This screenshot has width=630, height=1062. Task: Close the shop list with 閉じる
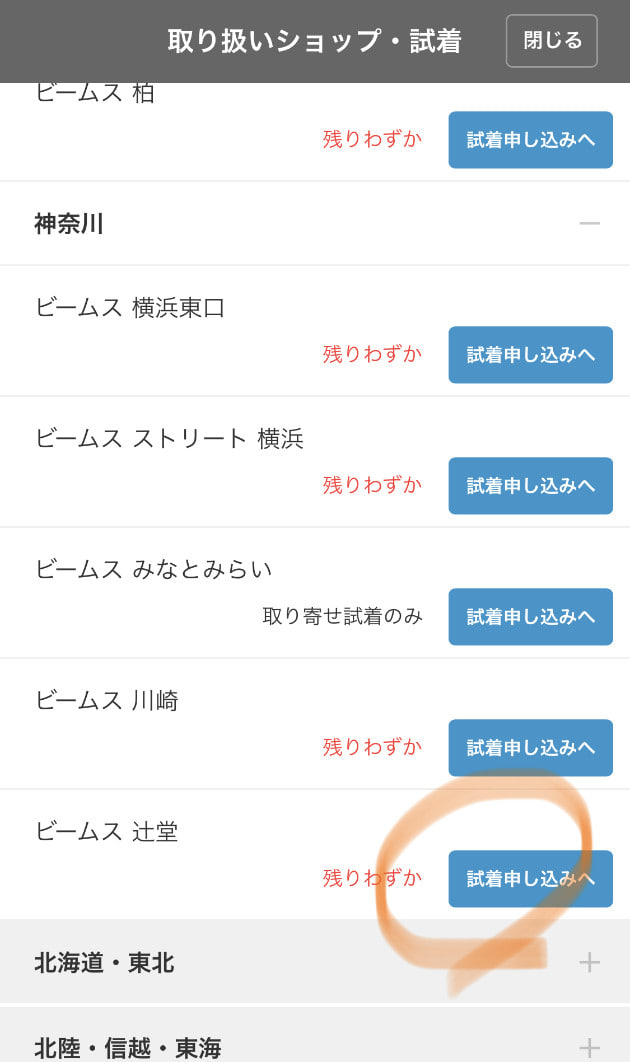pos(551,41)
